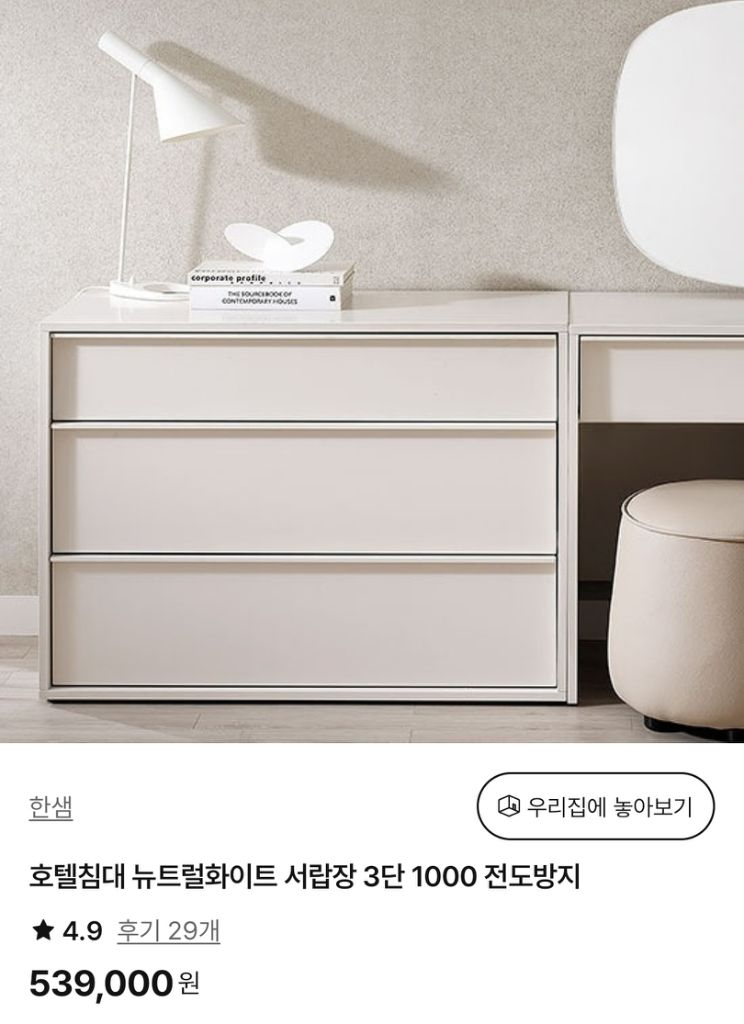Open the dresser product image

pos(372,370)
